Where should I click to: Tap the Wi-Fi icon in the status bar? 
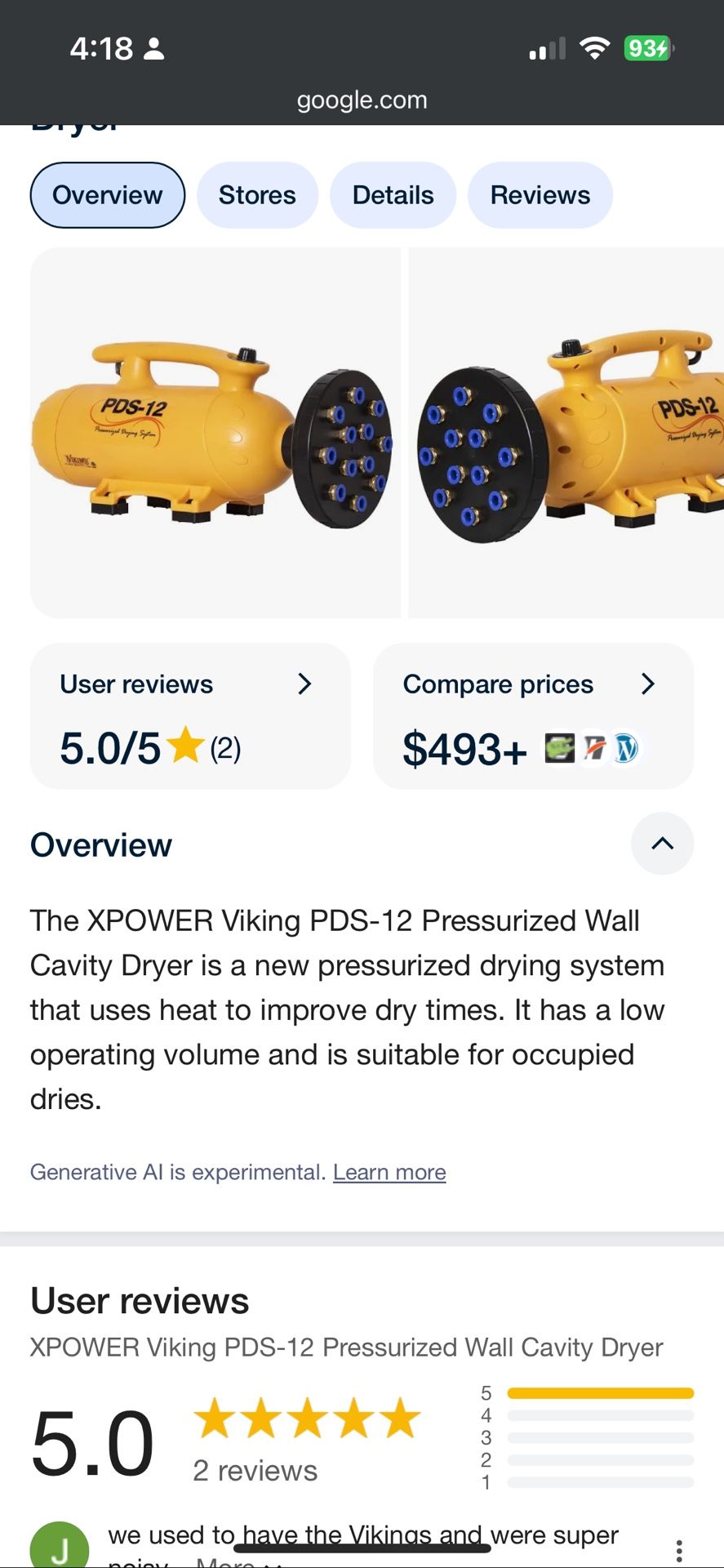(x=595, y=49)
